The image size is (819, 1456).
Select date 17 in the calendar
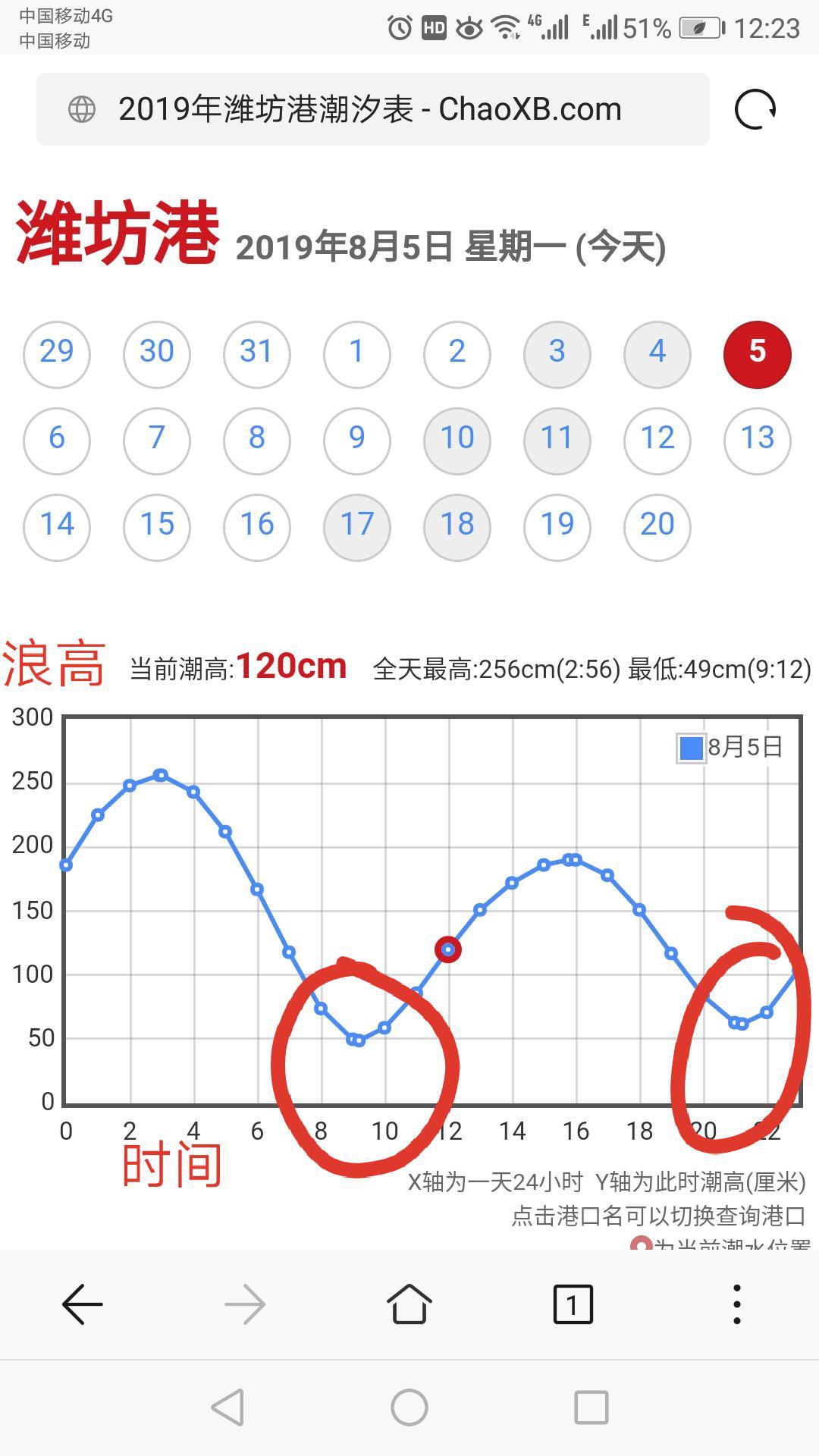pyautogui.click(x=357, y=526)
